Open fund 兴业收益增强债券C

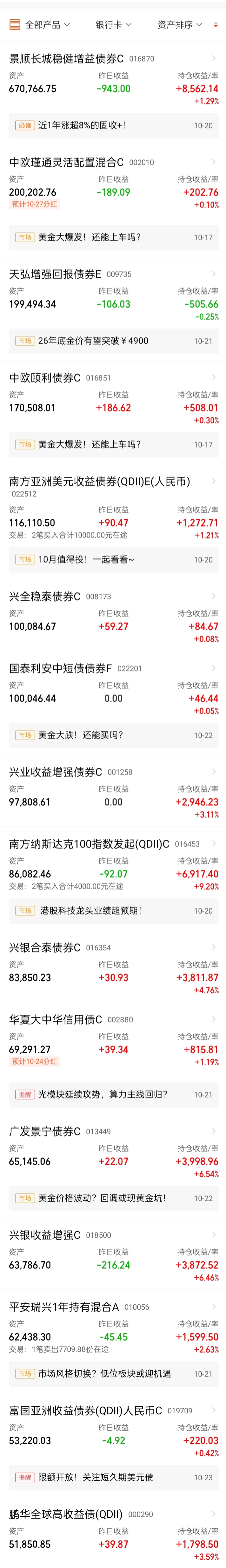pos(113,792)
